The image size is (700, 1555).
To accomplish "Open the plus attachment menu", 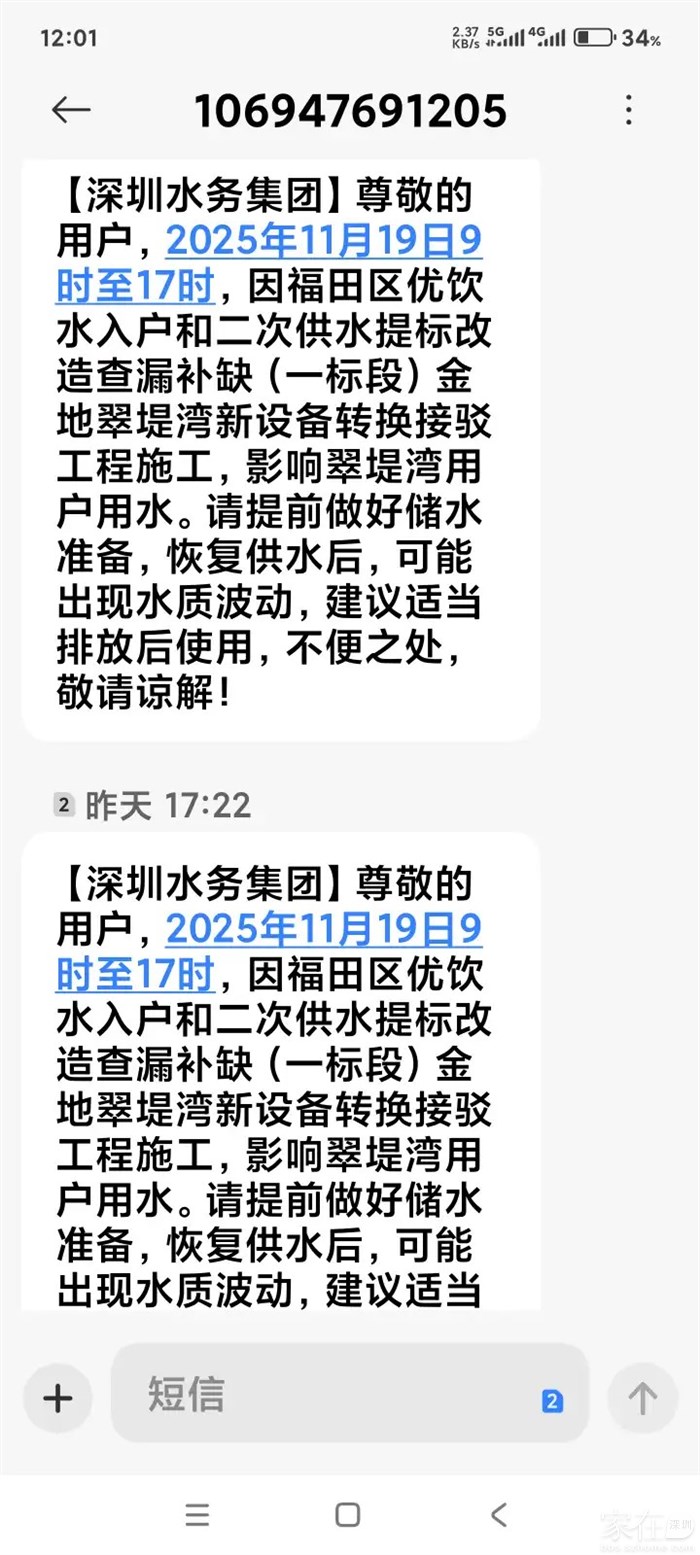I will [58, 1397].
